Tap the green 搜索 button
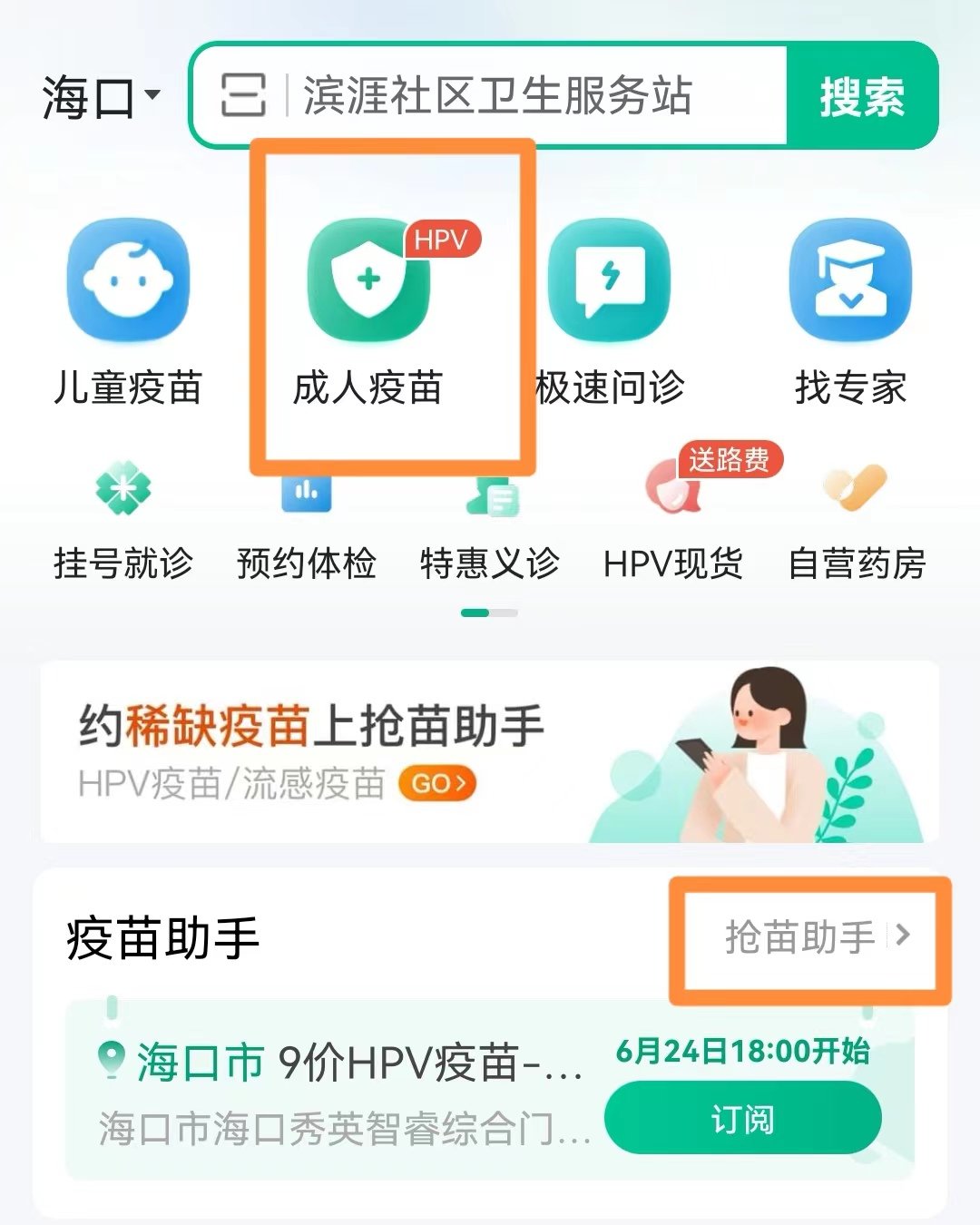980x1225 pixels. pos(861,96)
